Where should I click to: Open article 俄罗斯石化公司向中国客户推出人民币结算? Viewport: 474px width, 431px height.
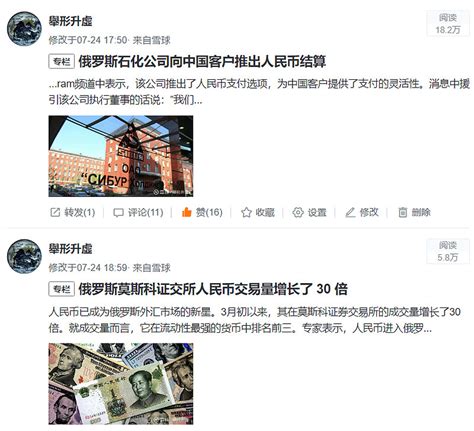[202, 62]
